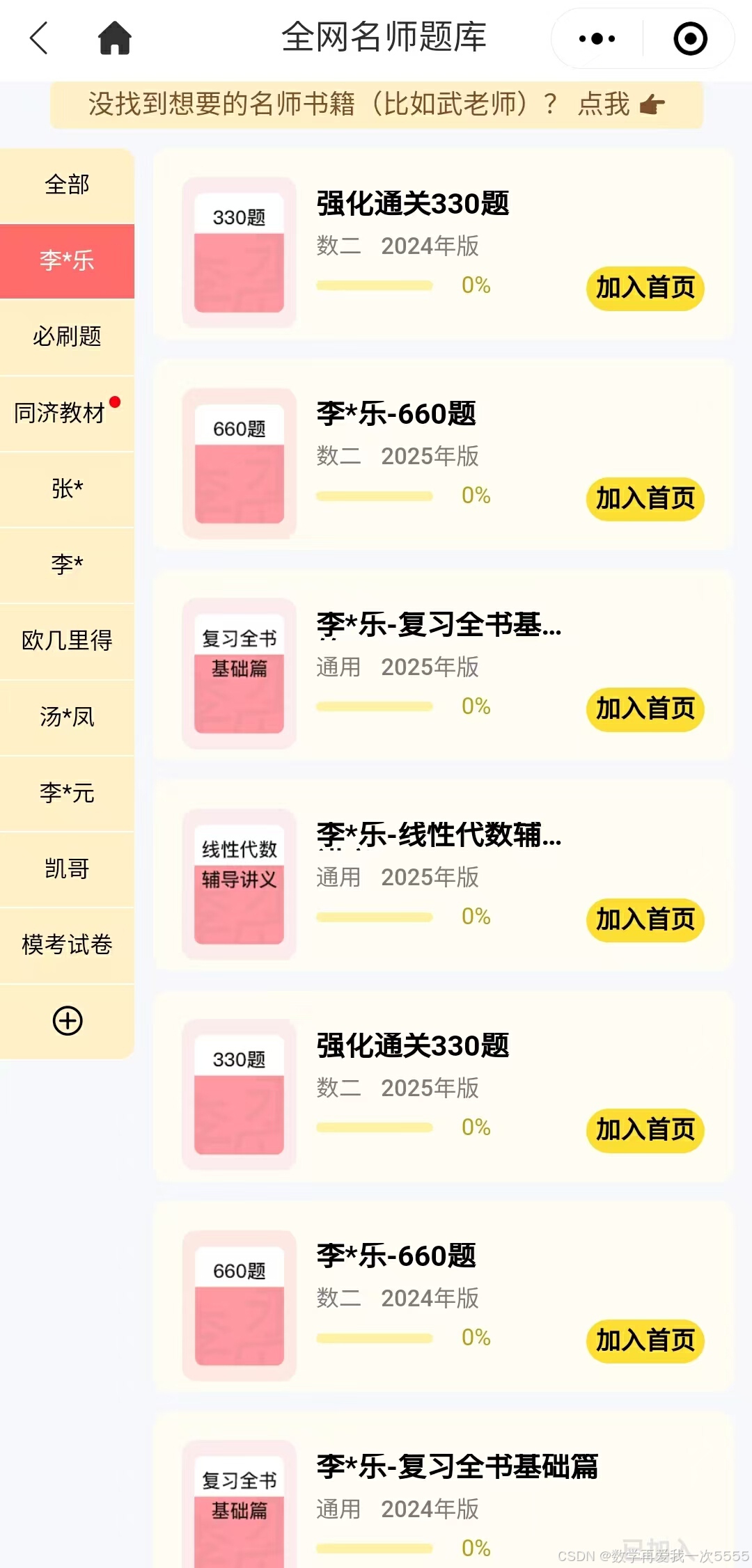Open the 李*元 category
752x1568 pixels.
[67, 793]
